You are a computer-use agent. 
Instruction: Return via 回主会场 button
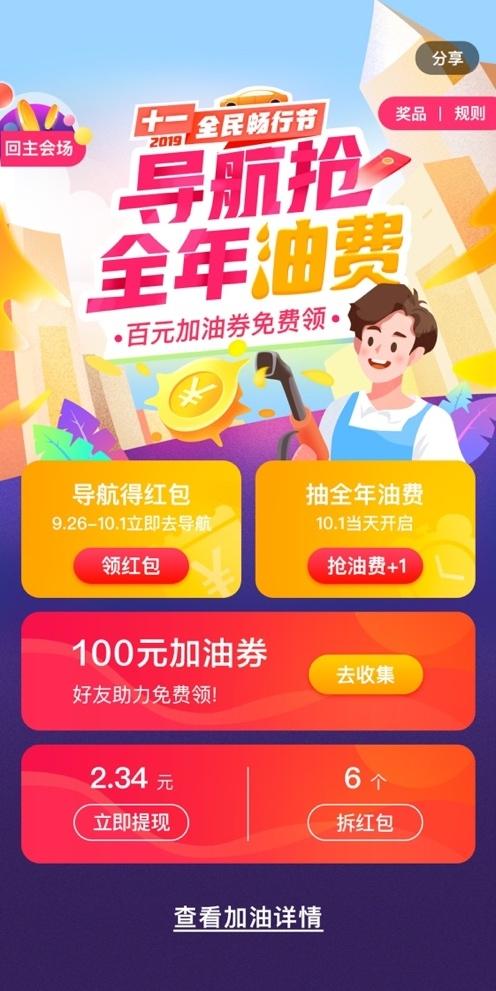click(40, 149)
